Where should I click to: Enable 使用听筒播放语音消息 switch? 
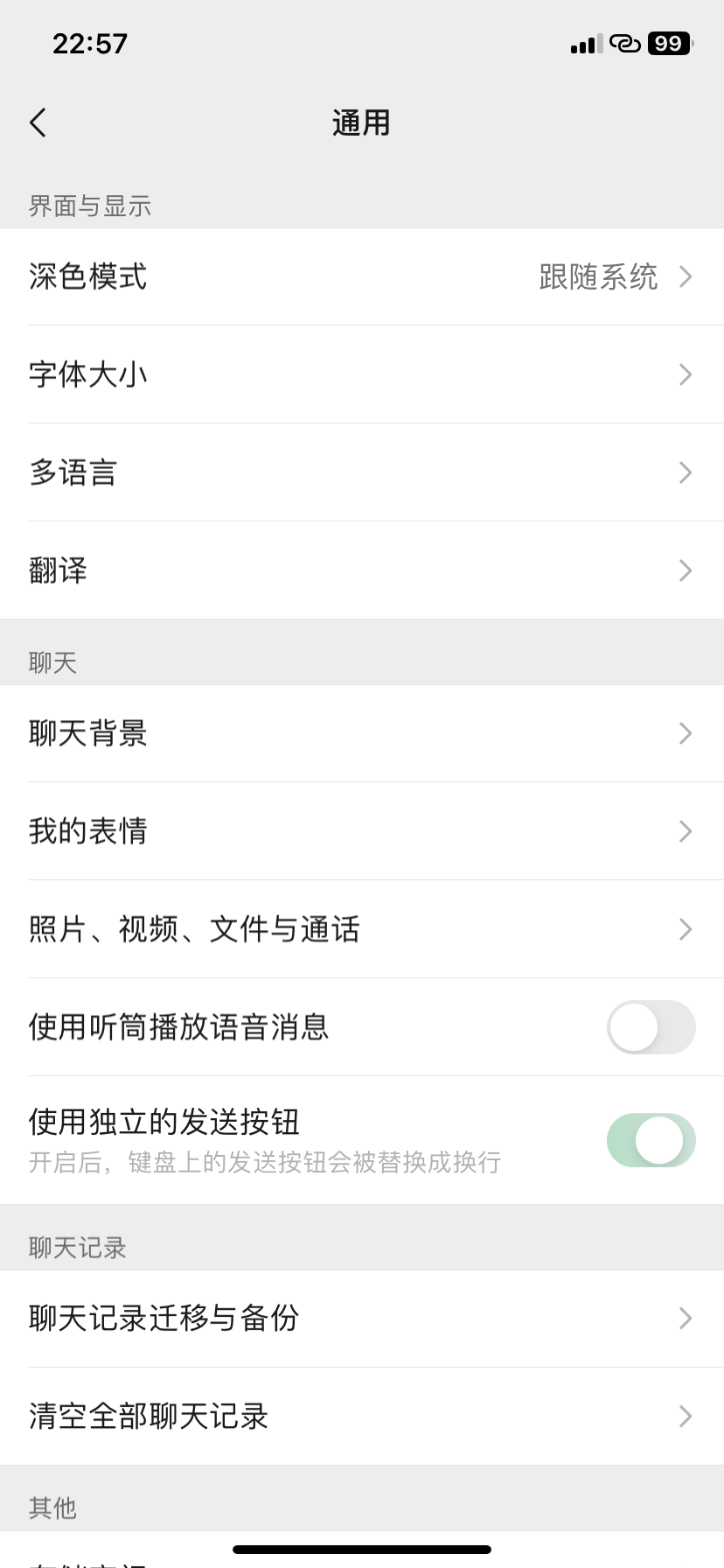(x=651, y=1027)
